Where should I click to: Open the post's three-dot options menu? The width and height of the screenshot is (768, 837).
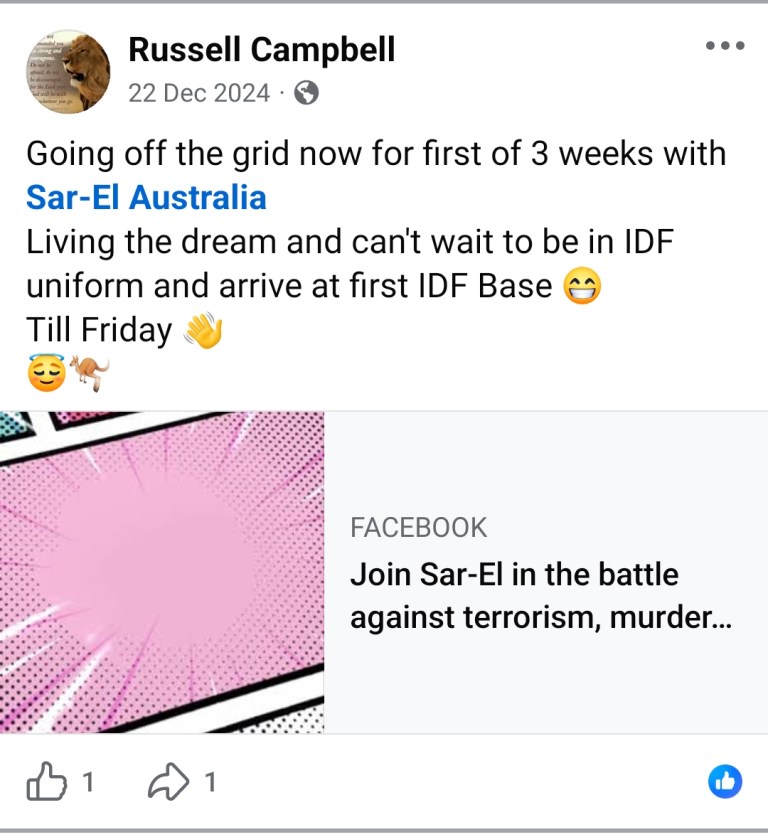(x=725, y=46)
